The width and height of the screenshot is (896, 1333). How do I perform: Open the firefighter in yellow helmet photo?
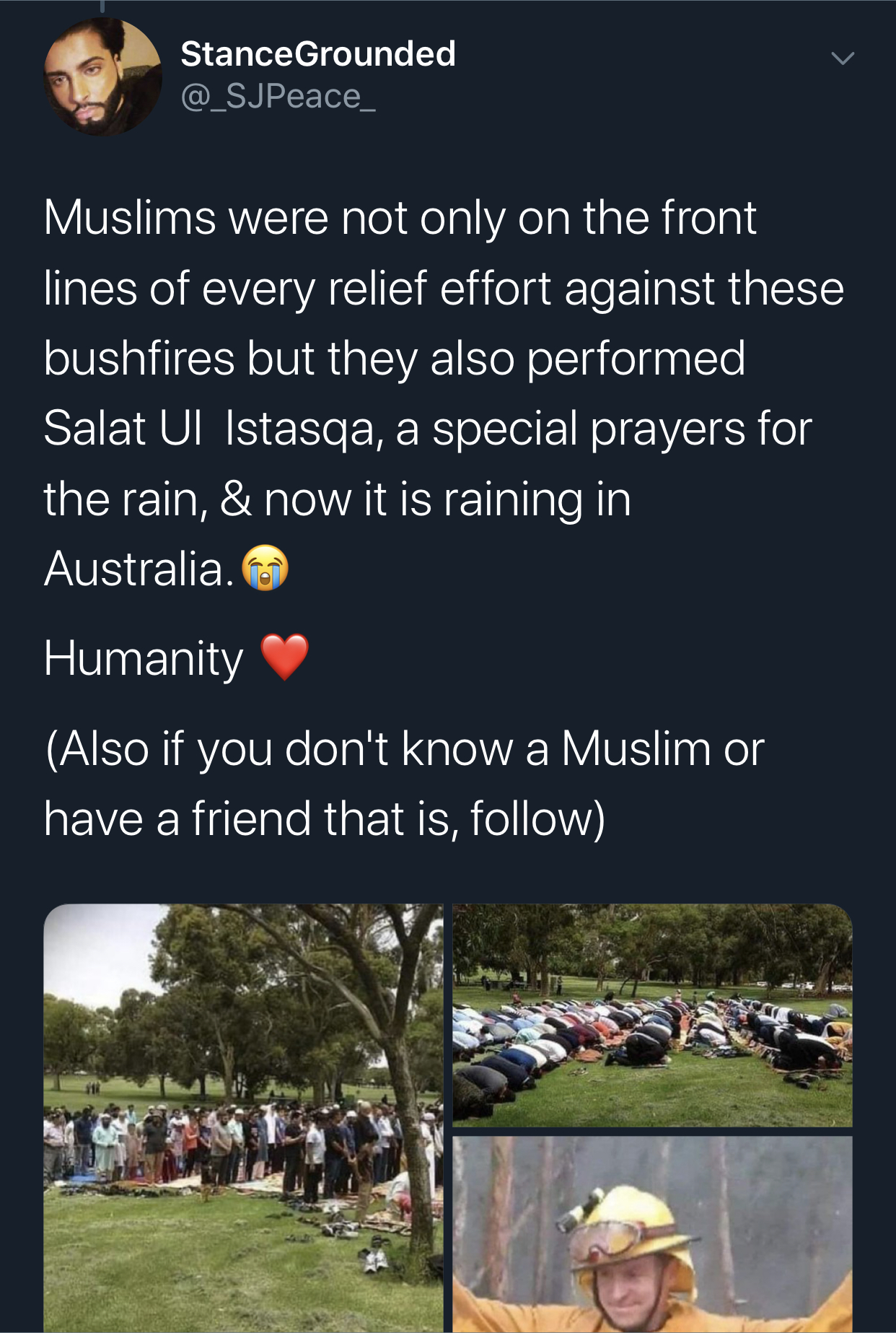[x=652, y=1234]
